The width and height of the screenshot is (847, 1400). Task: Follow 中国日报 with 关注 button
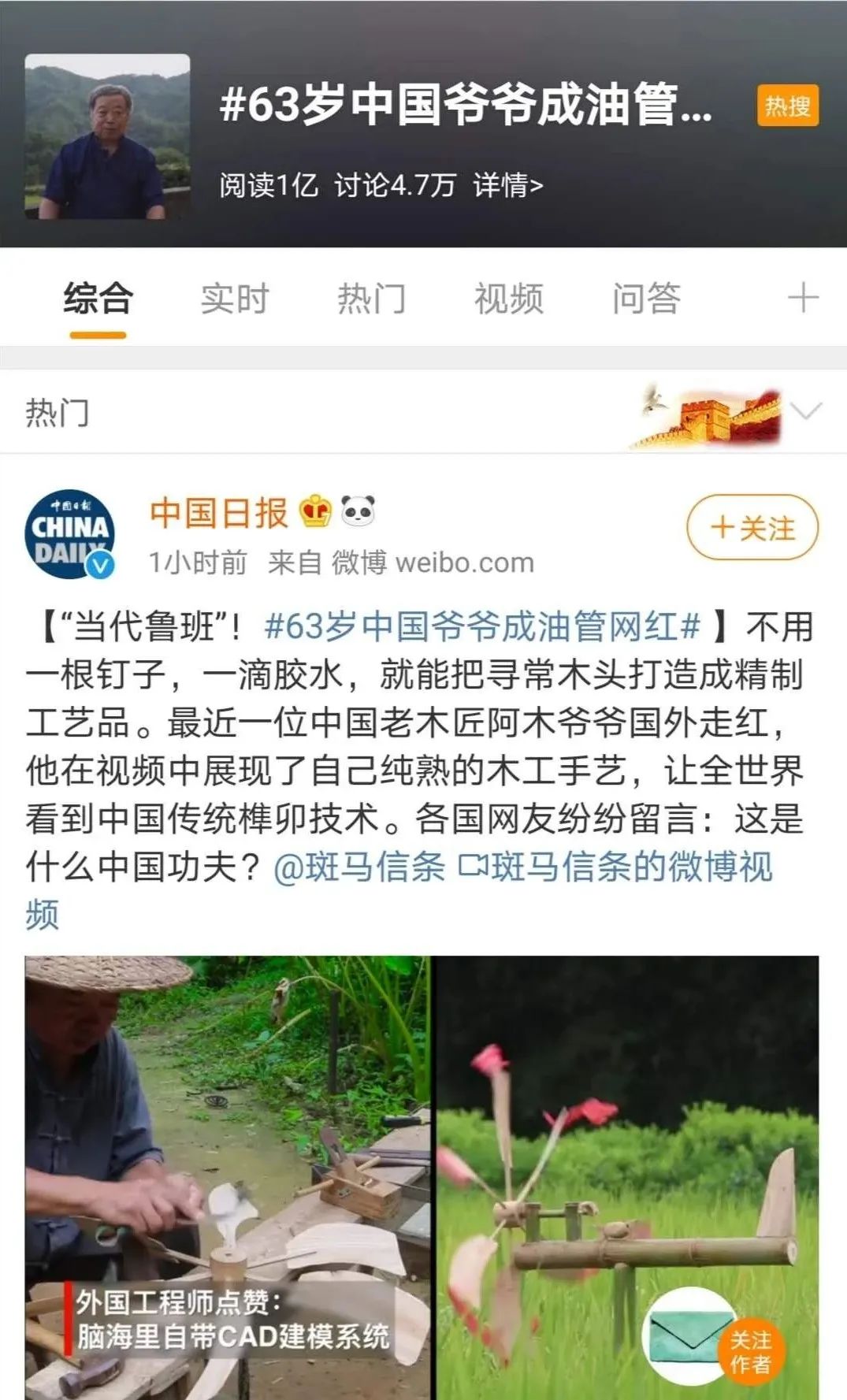click(x=752, y=528)
